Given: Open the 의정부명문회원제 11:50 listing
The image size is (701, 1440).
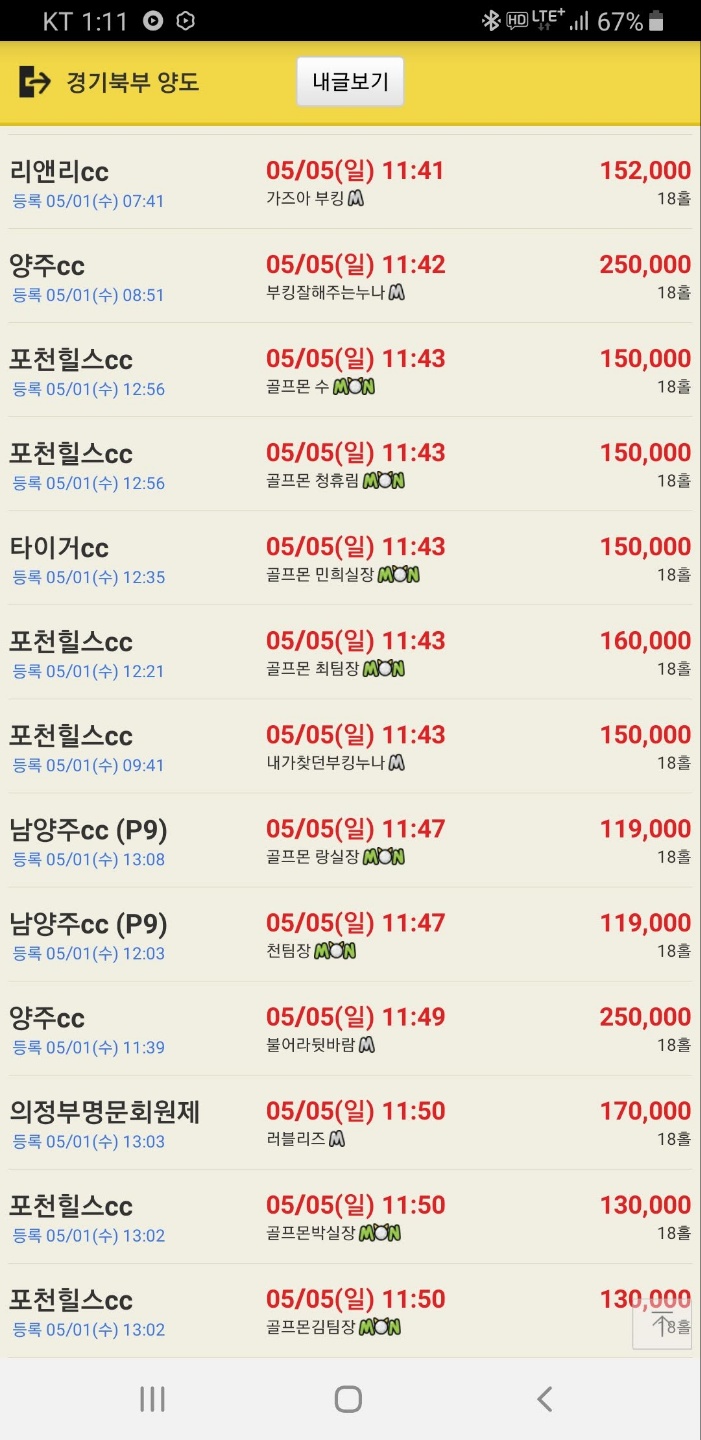Looking at the screenshot, I should 350,1123.
